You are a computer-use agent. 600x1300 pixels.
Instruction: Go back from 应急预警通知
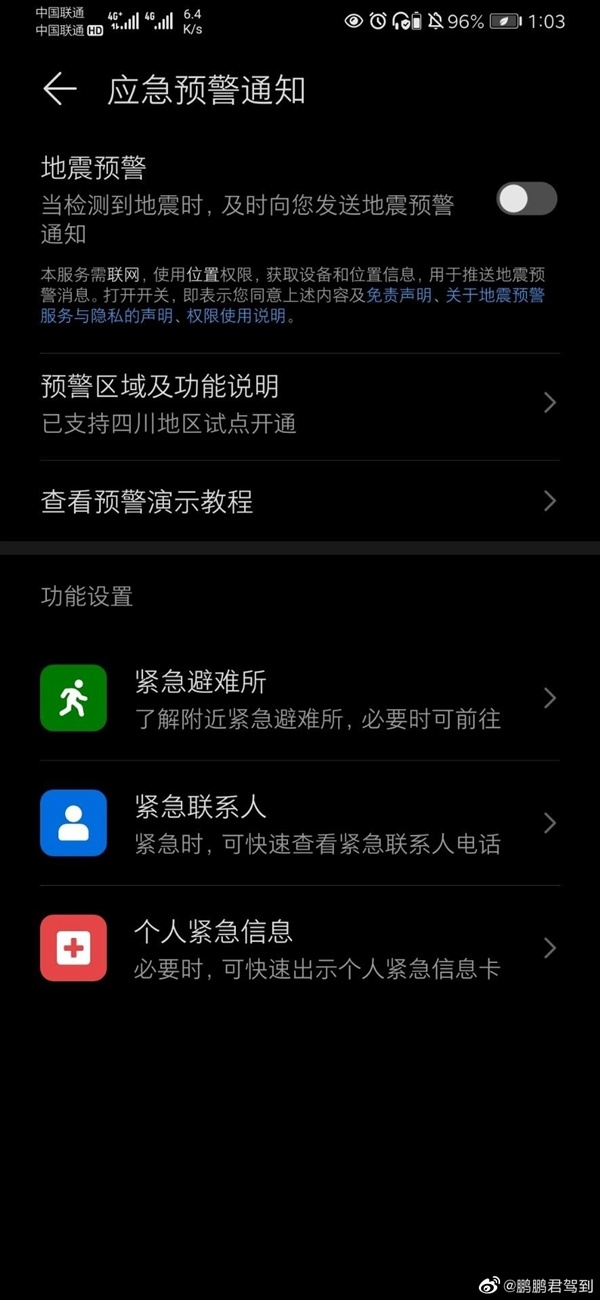[59, 90]
